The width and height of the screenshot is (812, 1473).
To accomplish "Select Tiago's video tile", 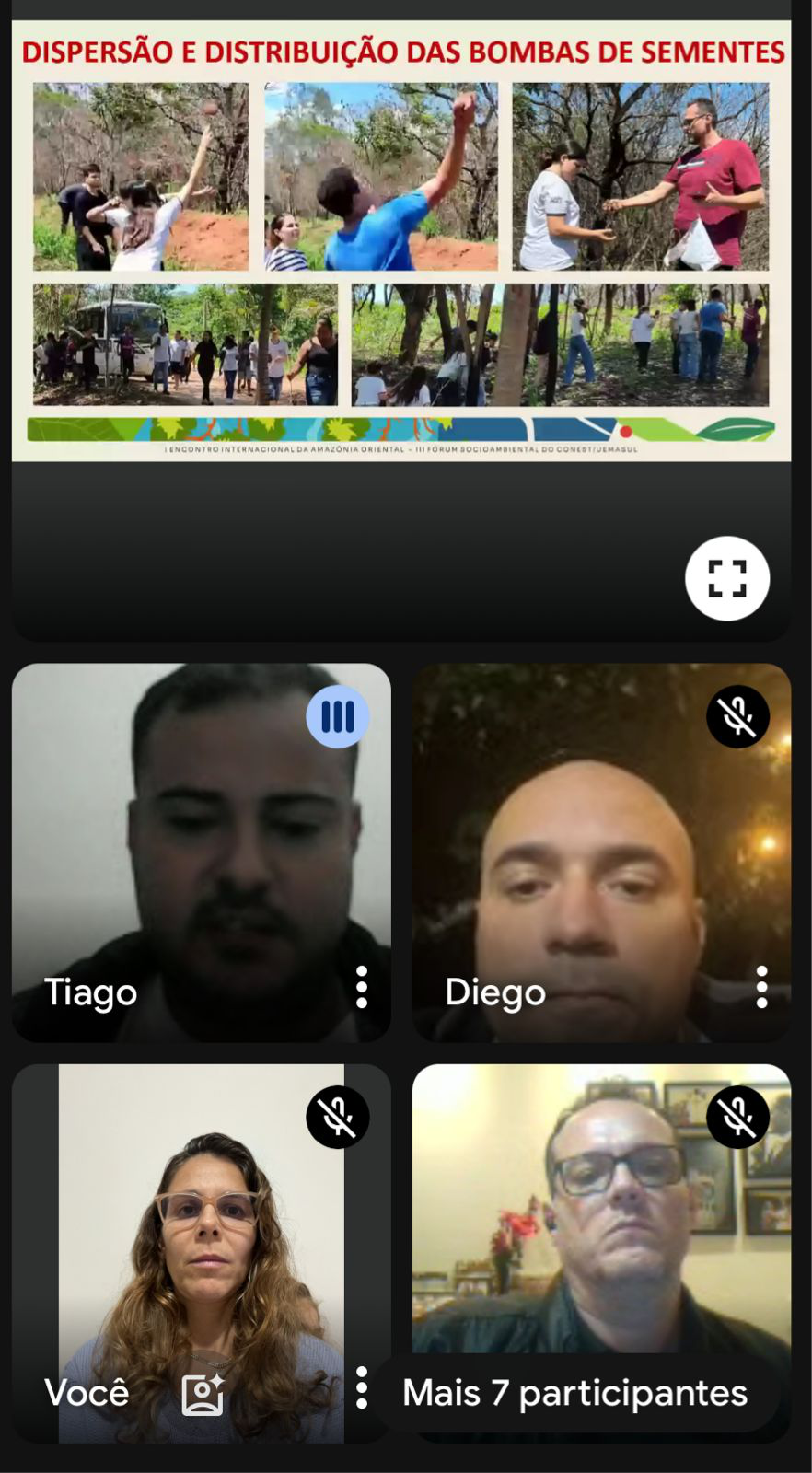I will (201, 852).
